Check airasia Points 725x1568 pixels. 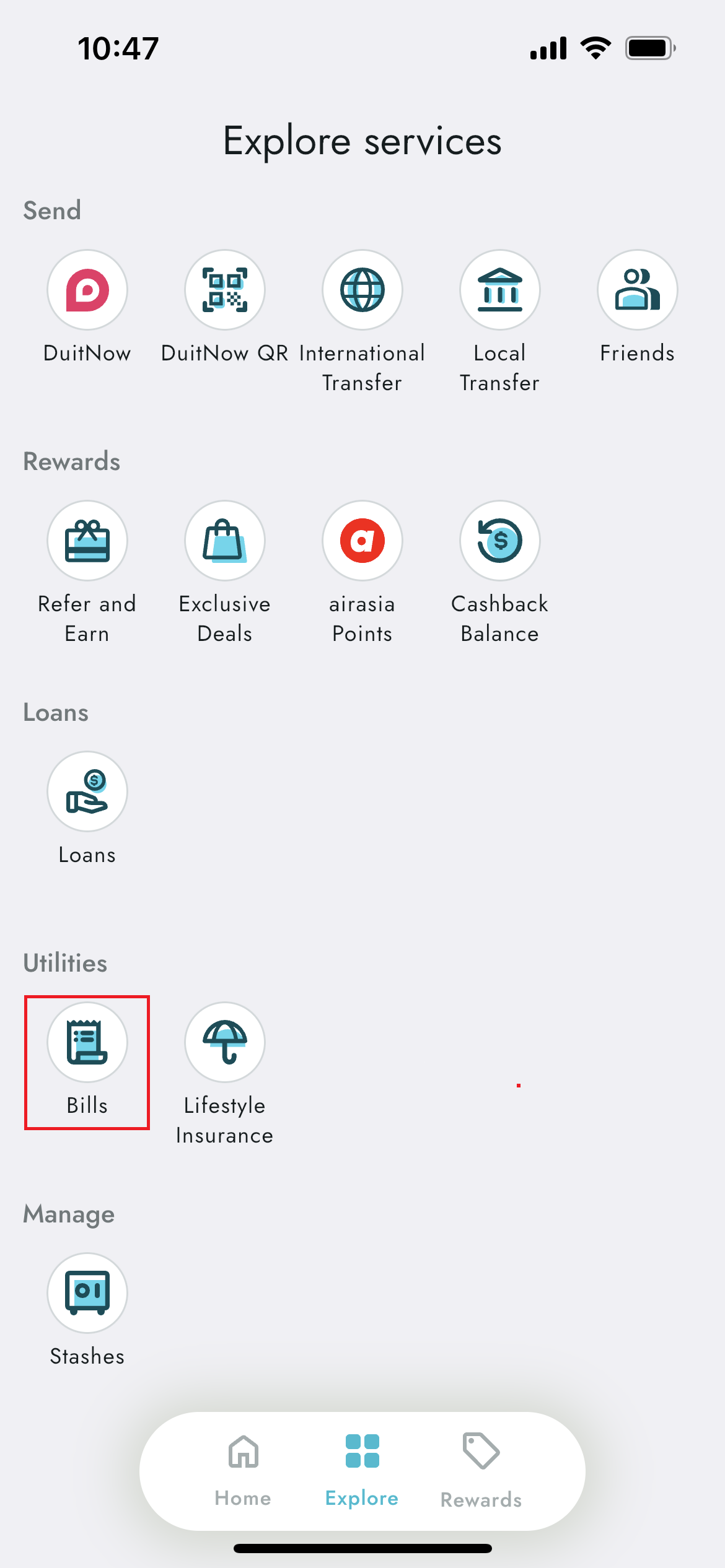click(x=362, y=541)
